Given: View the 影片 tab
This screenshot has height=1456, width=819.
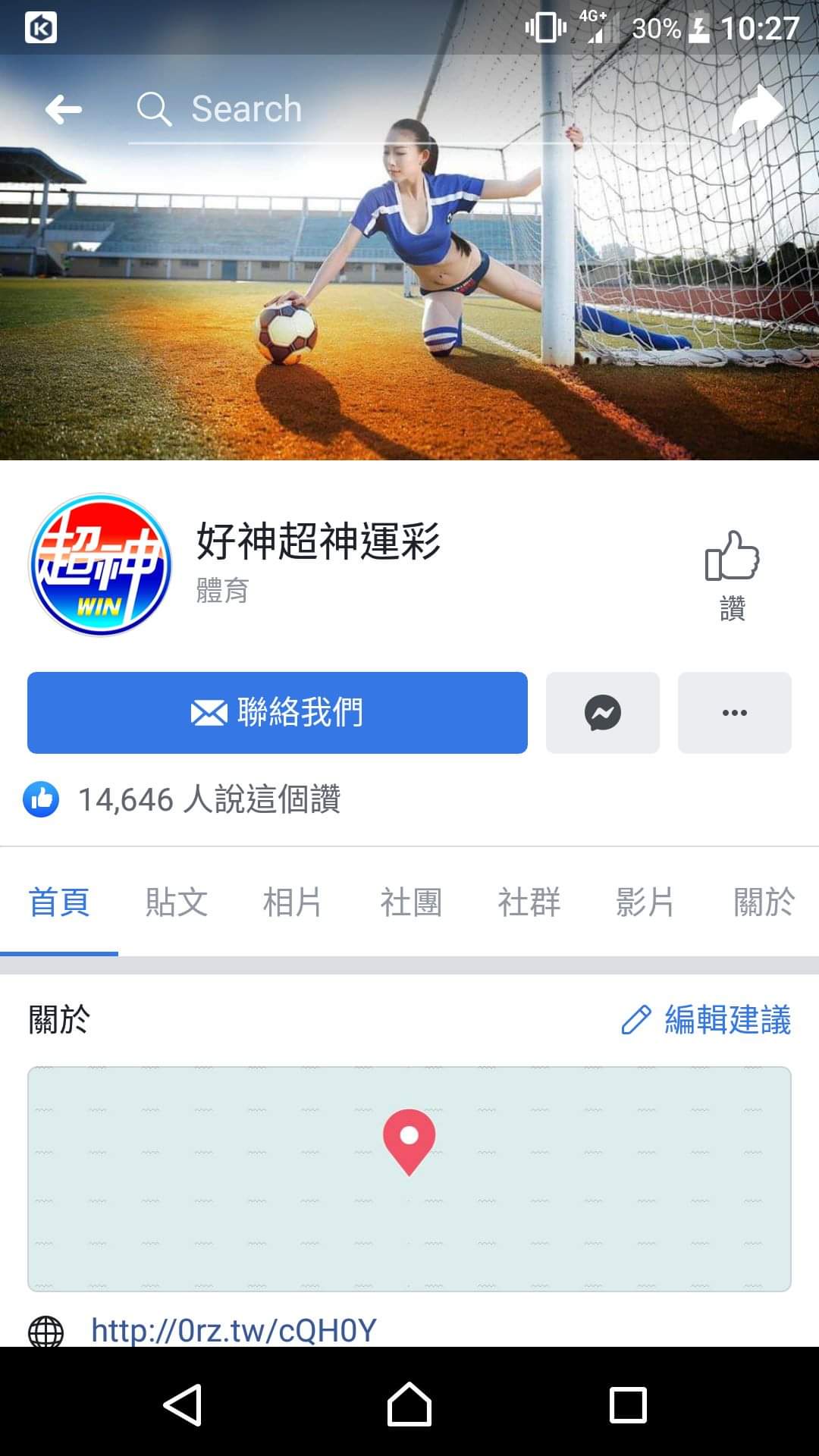Looking at the screenshot, I should pyautogui.click(x=645, y=902).
